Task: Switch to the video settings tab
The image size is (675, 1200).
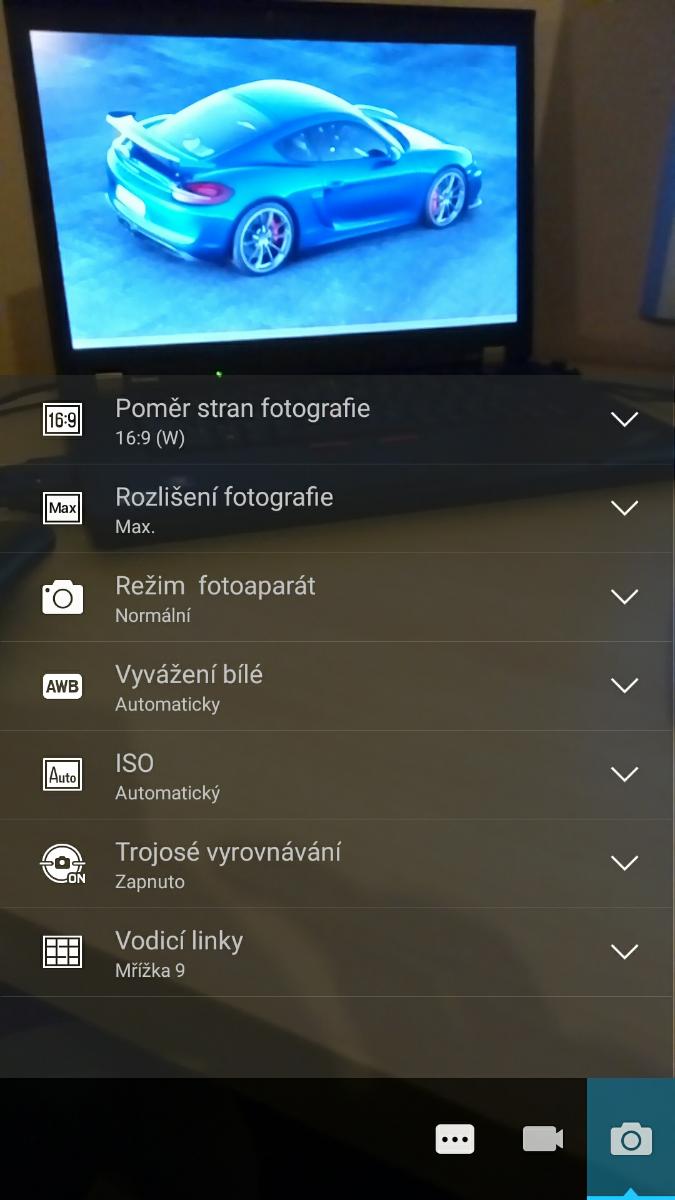Action: click(543, 1139)
